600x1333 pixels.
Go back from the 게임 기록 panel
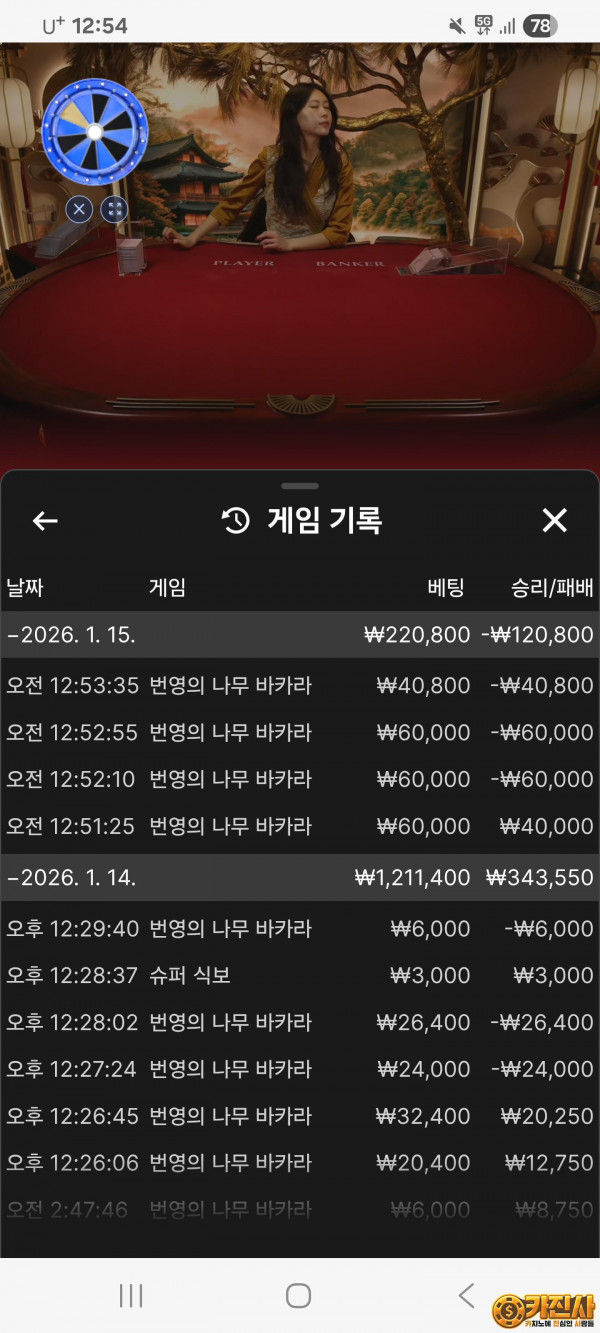point(45,521)
